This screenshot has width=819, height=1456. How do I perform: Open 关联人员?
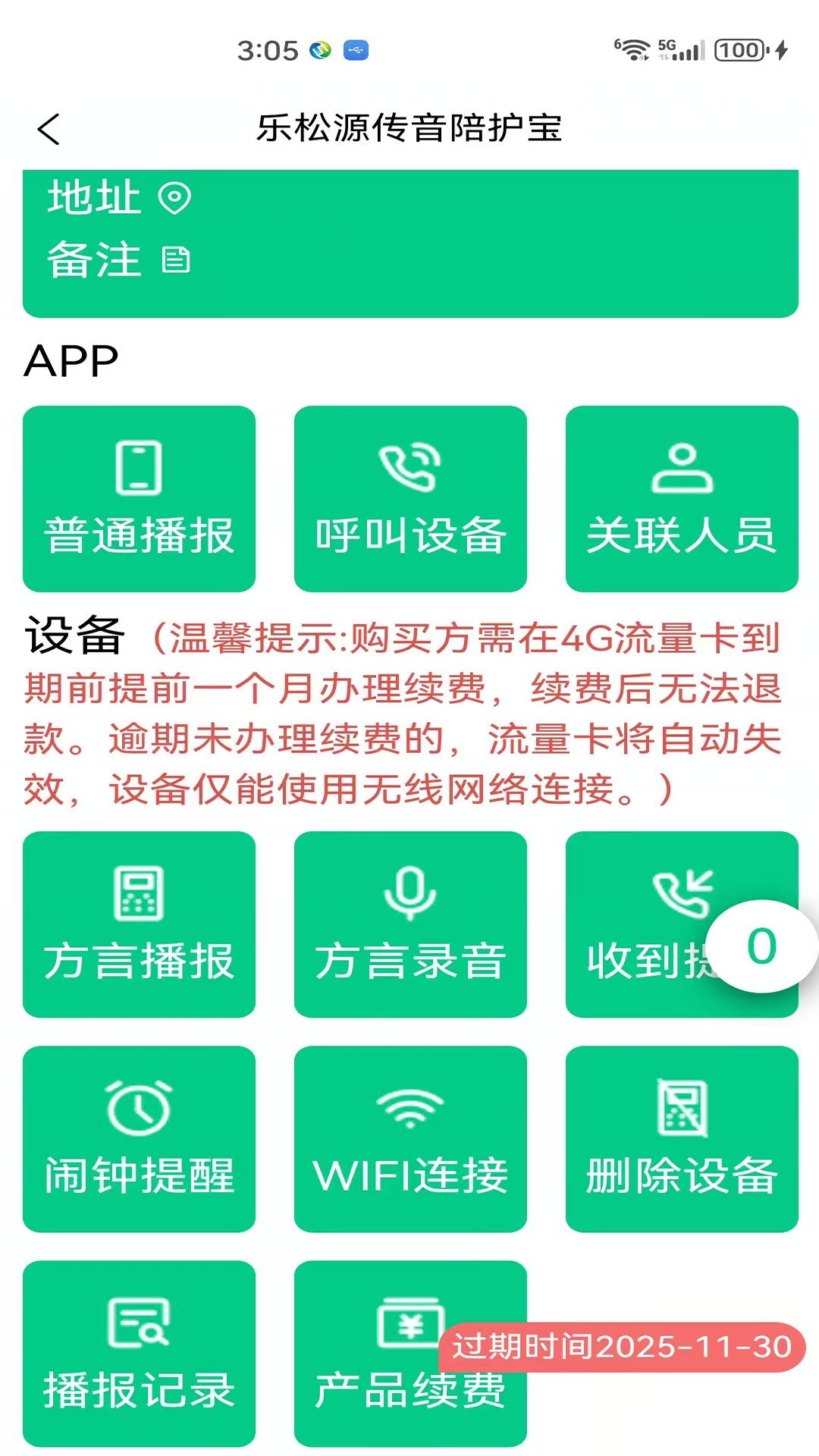(682, 499)
